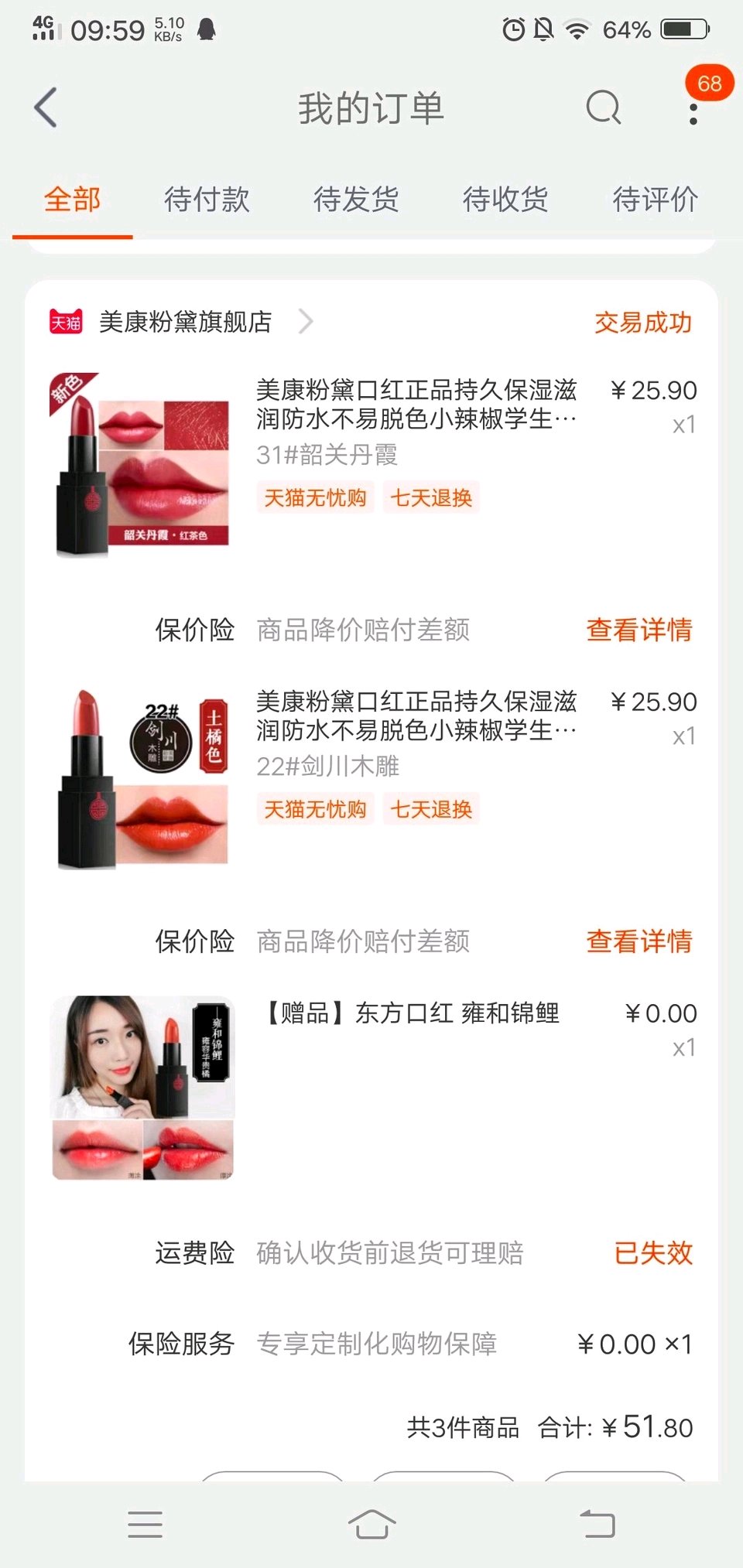Open the system recent apps menu
This screenshot has height=1568, width=743.
[145, 1525]
